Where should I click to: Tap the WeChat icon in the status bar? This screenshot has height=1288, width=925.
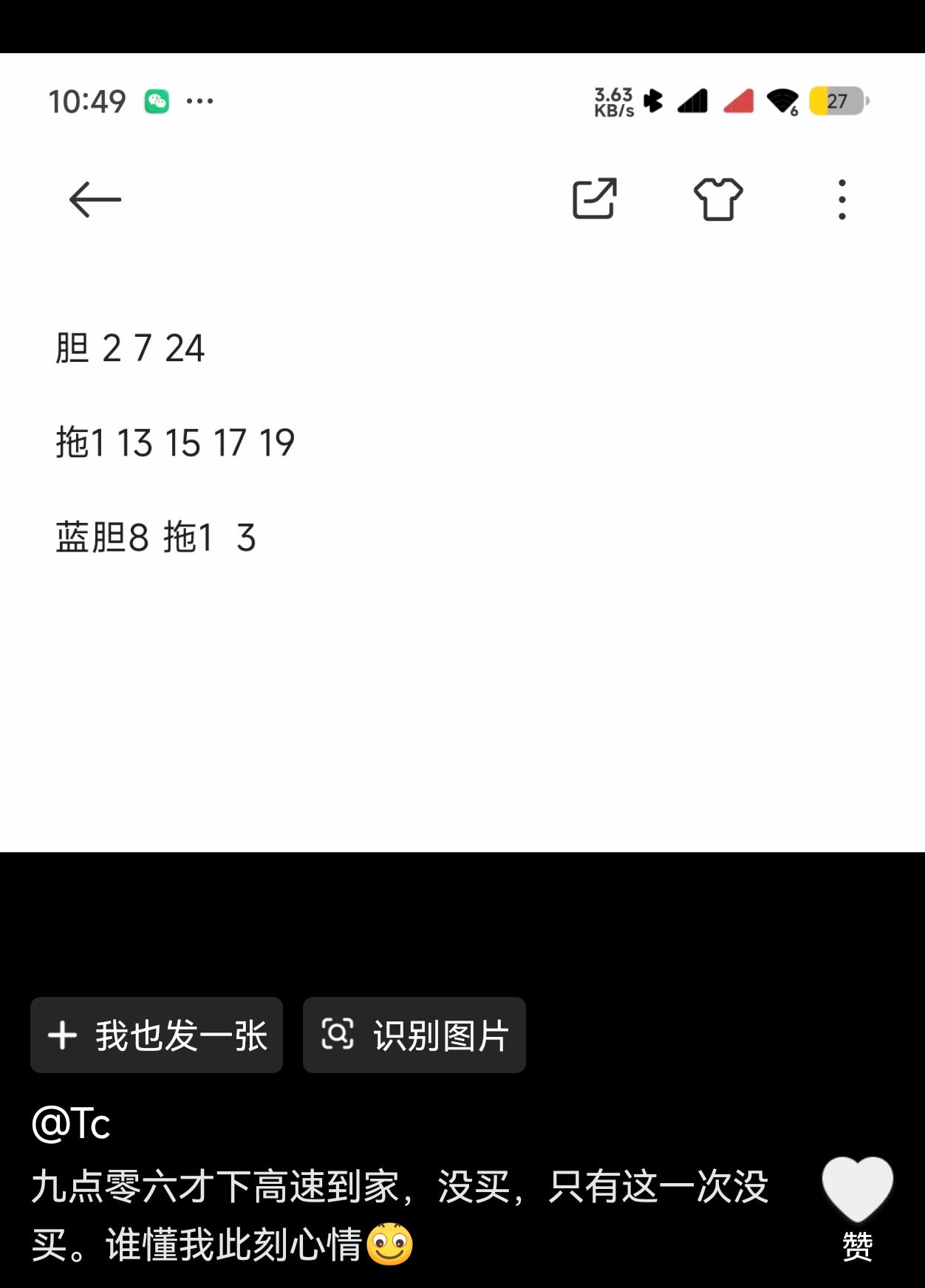(157, 101)
